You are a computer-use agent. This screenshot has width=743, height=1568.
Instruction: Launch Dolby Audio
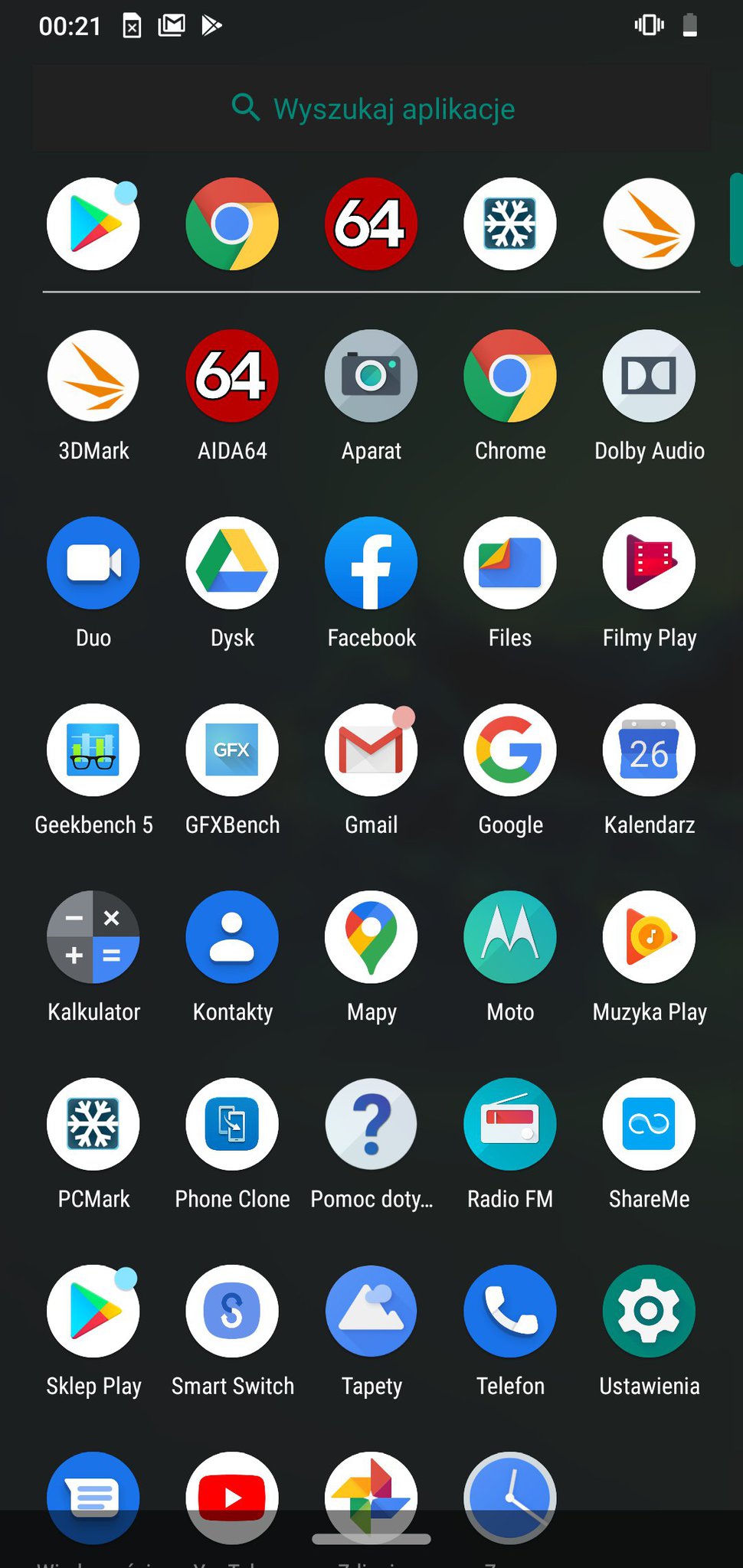(649, 376)
